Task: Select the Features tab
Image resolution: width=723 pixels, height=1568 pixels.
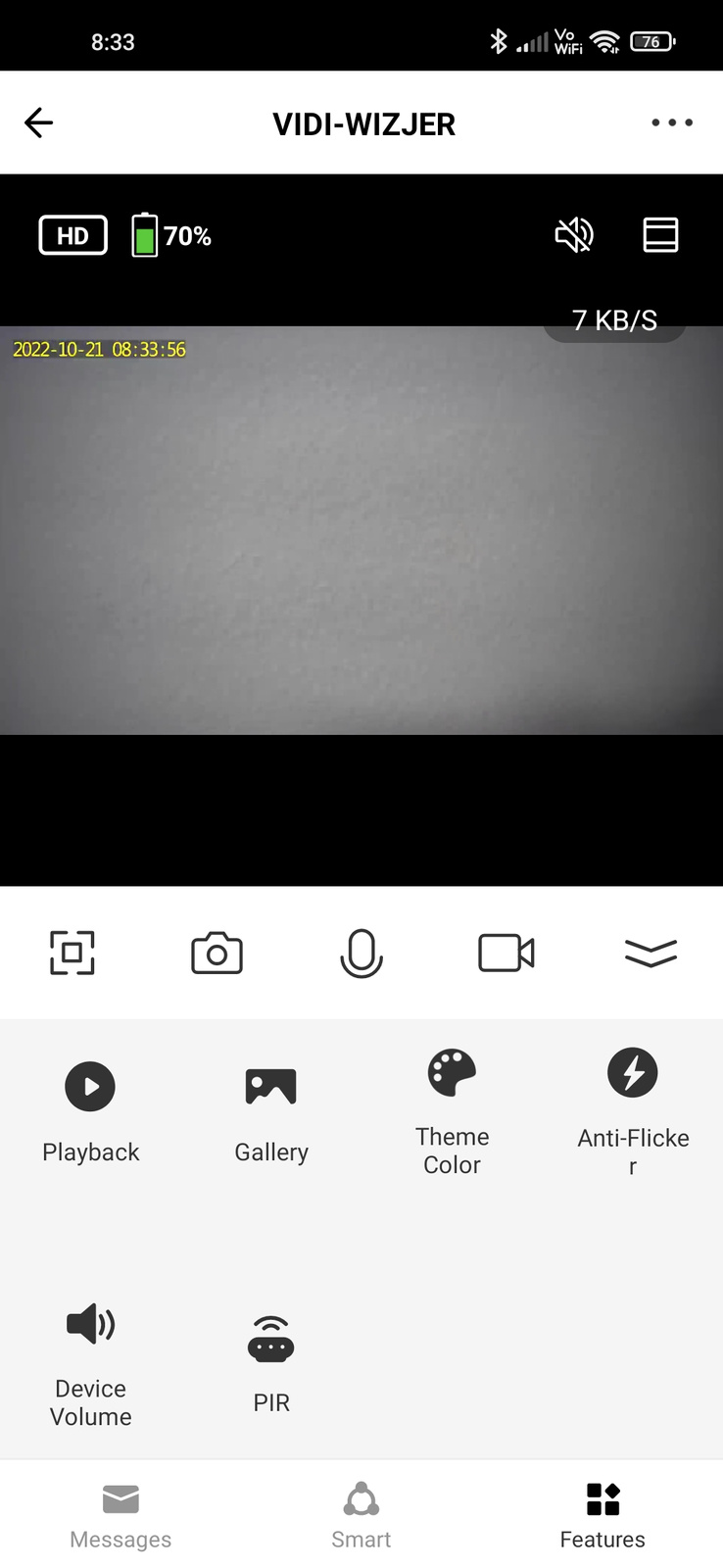Action: click(x=602, y=1515)
